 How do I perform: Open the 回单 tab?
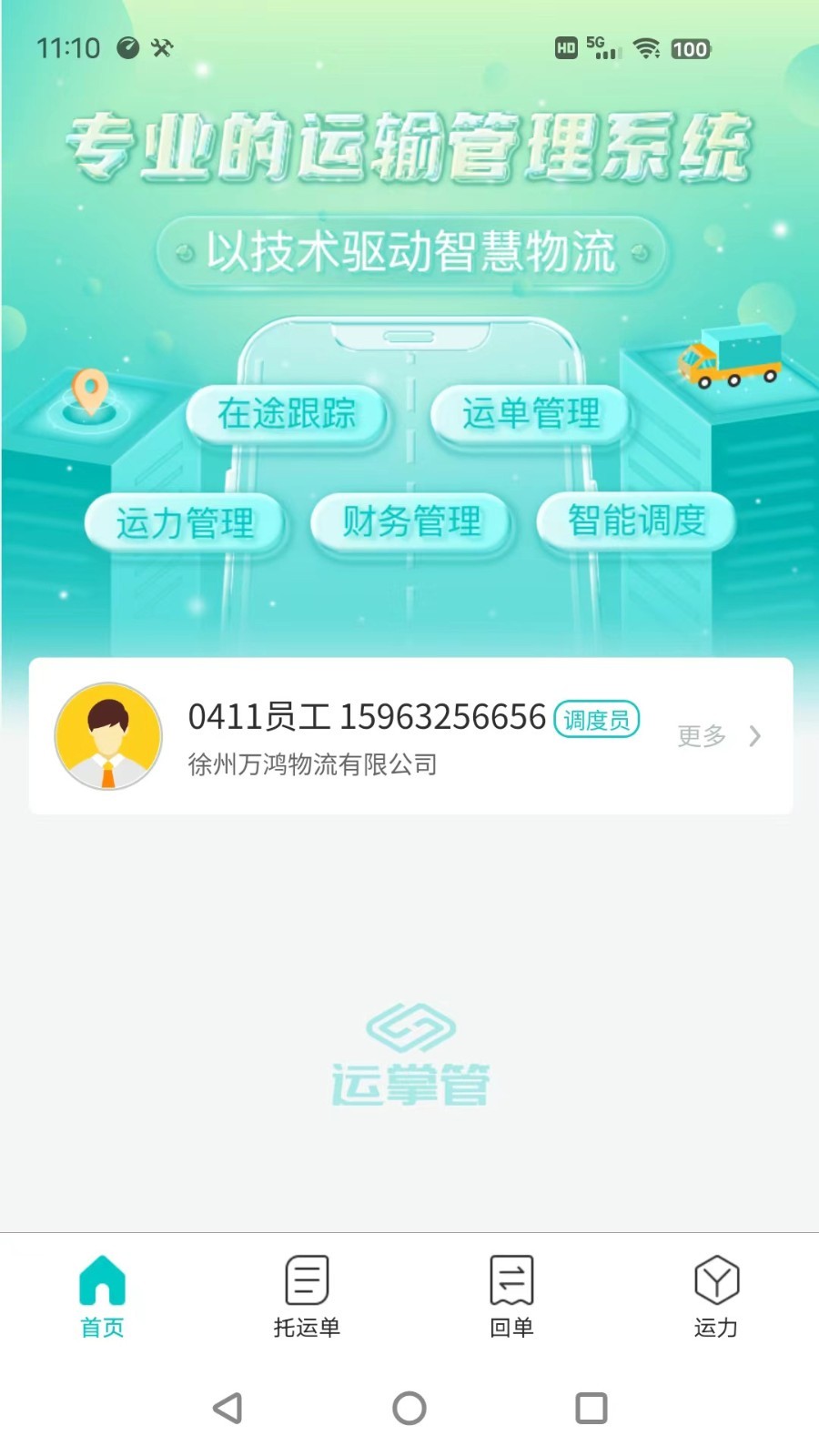(511, 1296)
